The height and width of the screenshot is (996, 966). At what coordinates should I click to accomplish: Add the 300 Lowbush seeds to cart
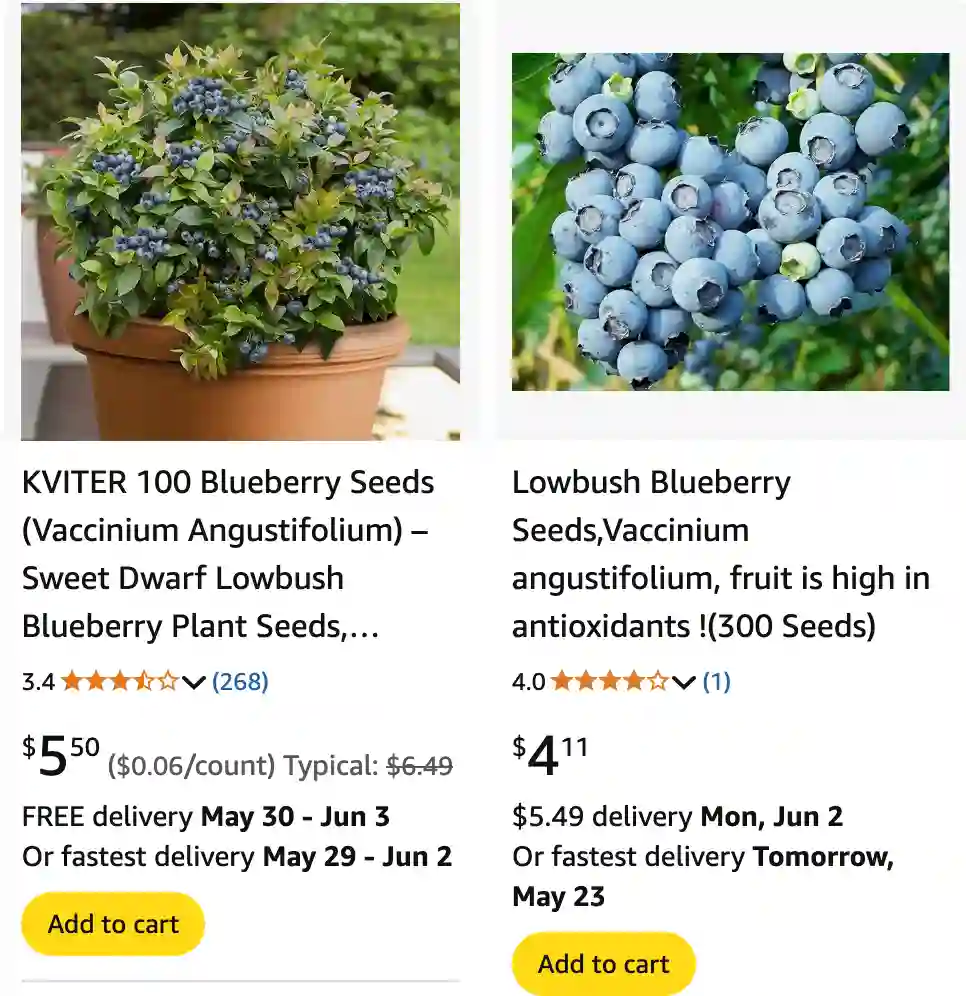pyautogui.click(x=602, y=963)
